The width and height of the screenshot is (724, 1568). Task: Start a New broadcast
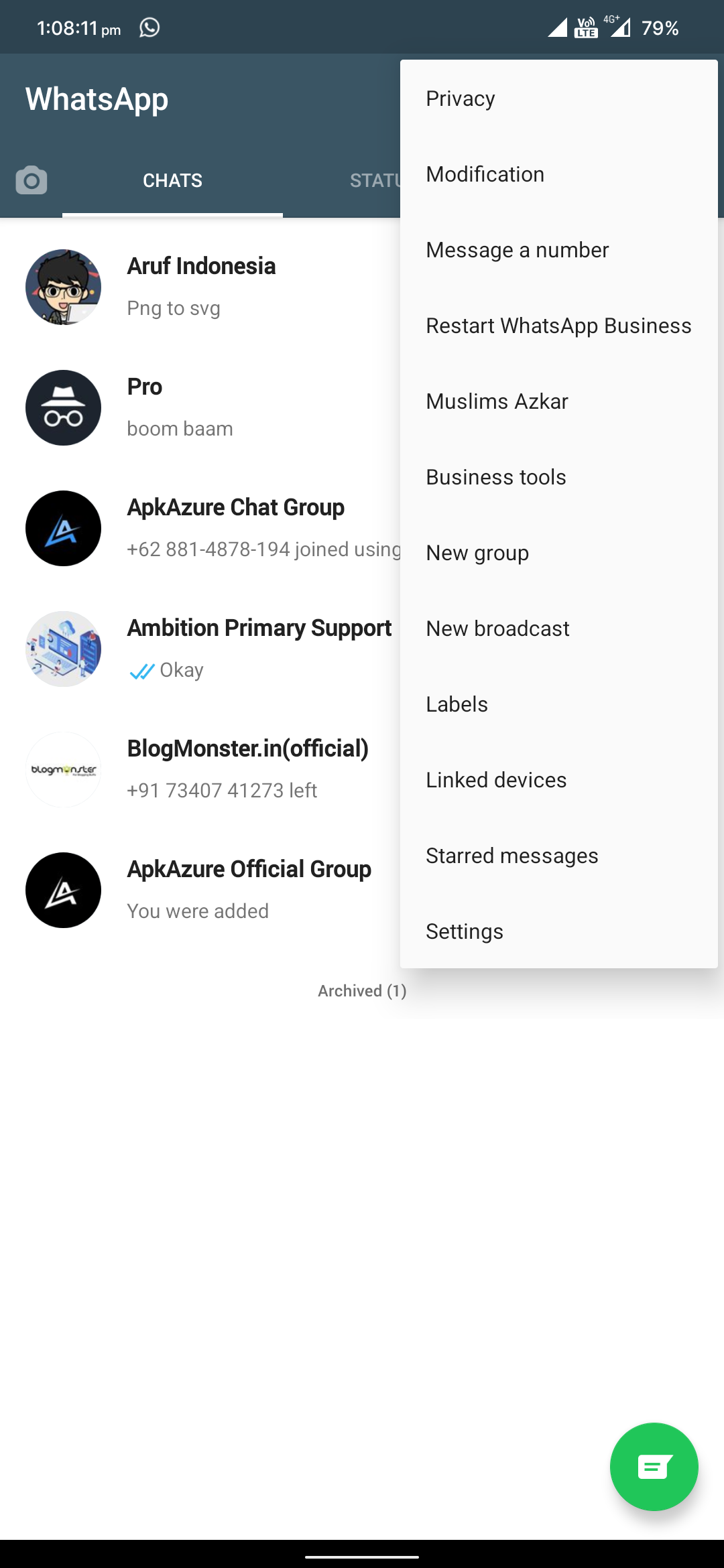497,629
